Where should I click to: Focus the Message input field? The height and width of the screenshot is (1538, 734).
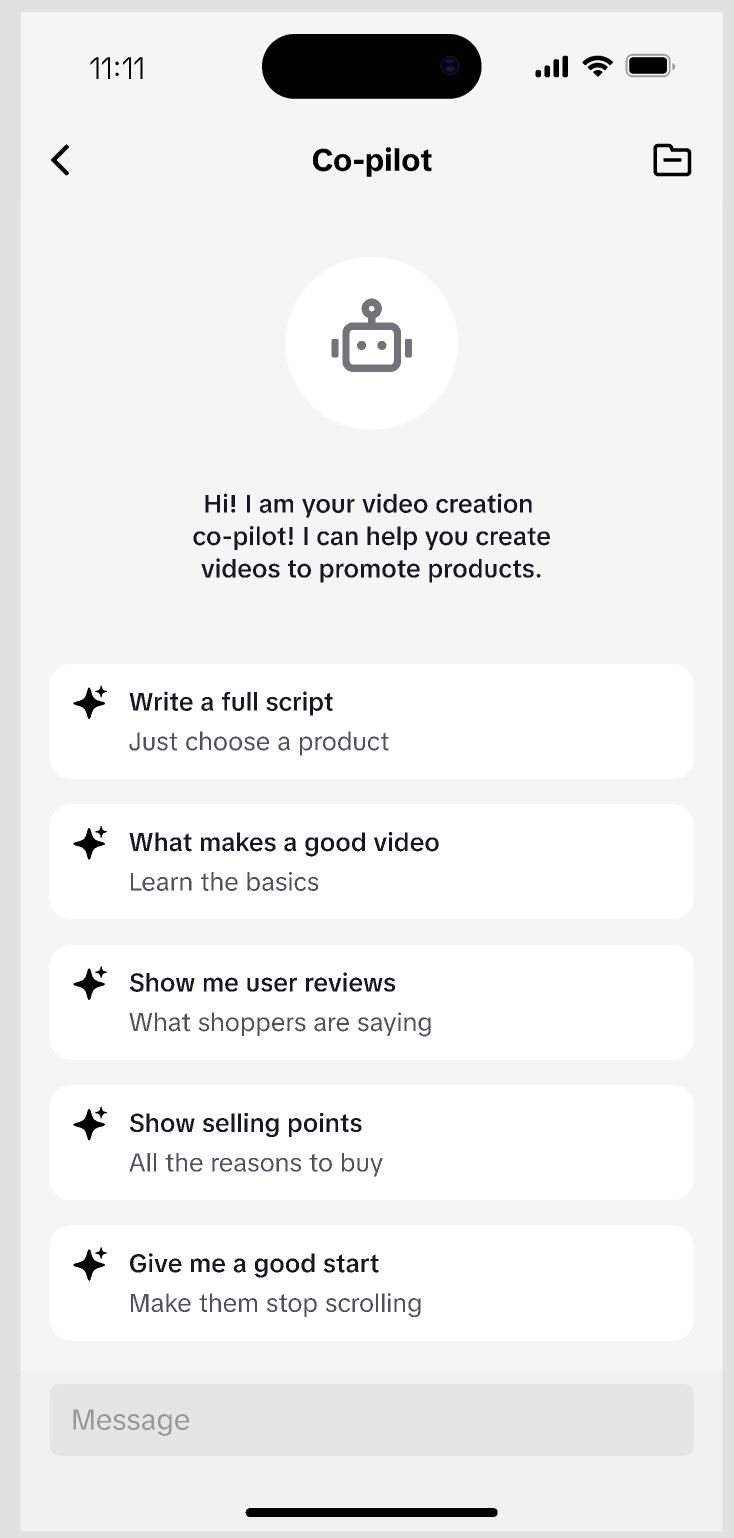tap(371, 1419)
